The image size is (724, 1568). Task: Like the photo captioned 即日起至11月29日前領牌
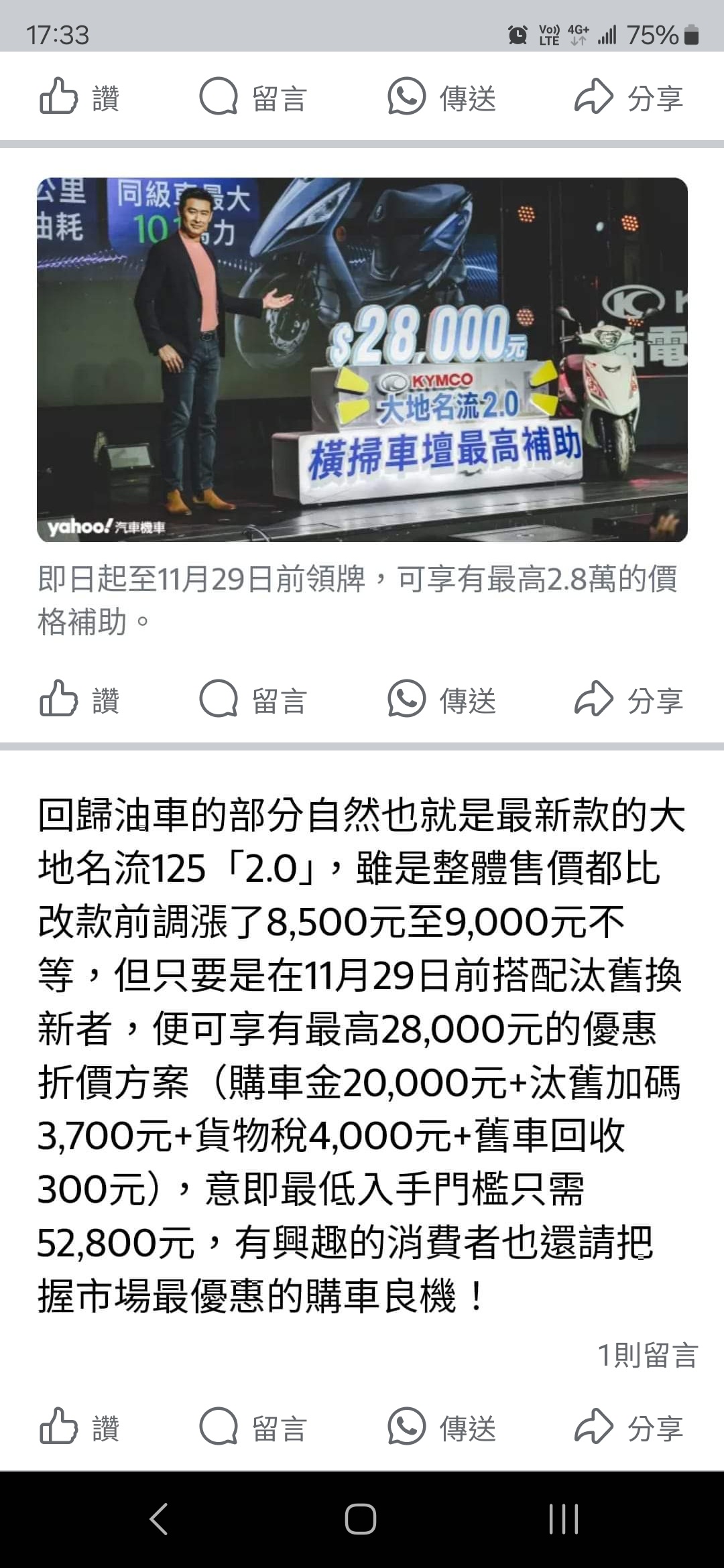tap(79, 700)
